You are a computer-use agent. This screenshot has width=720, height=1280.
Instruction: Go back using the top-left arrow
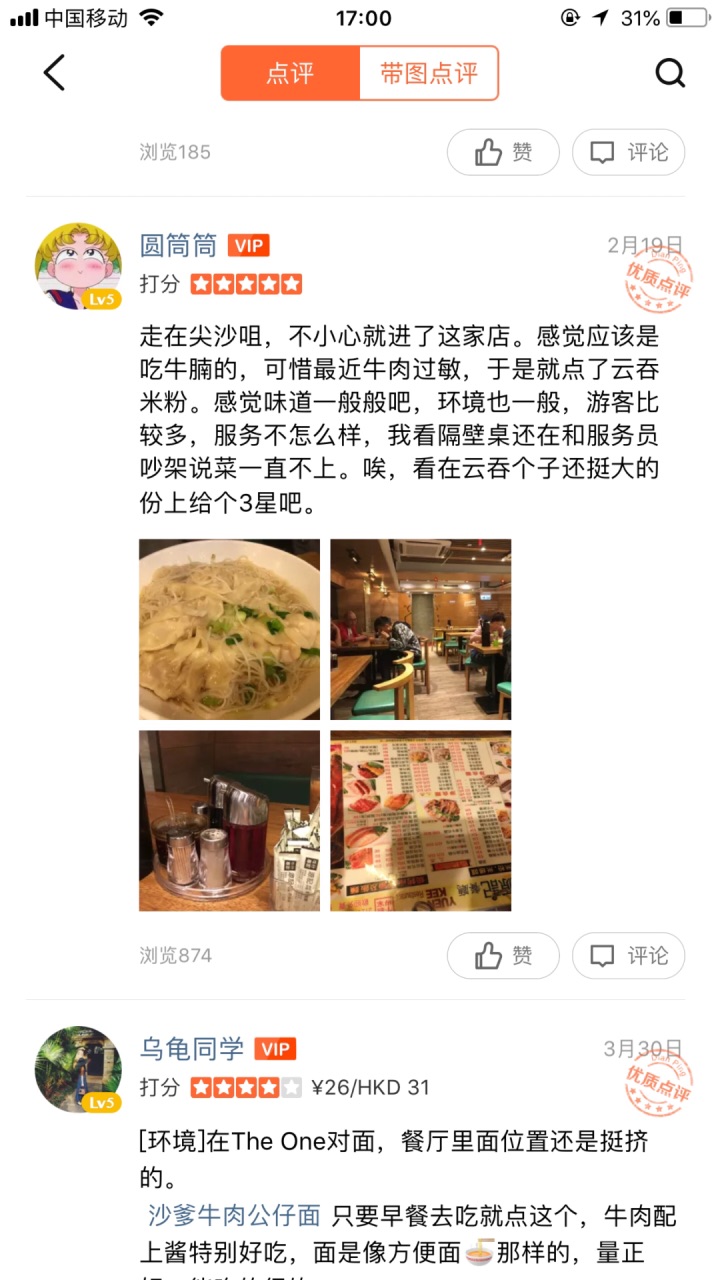54,73
